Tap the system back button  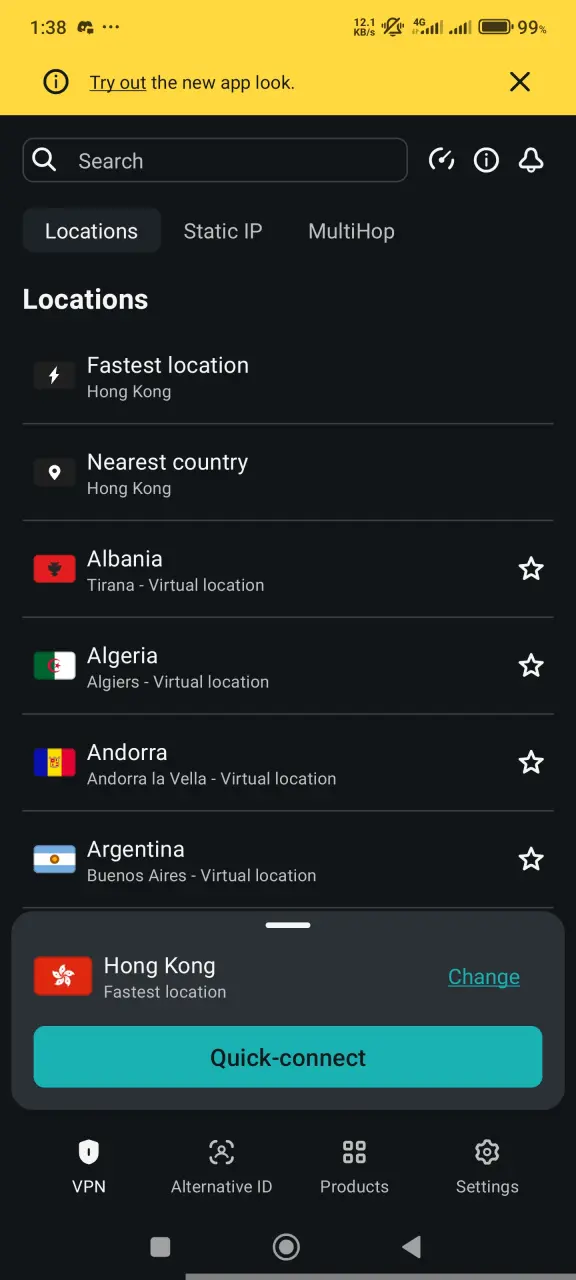pyautogui.click(x=411, y=1246)
